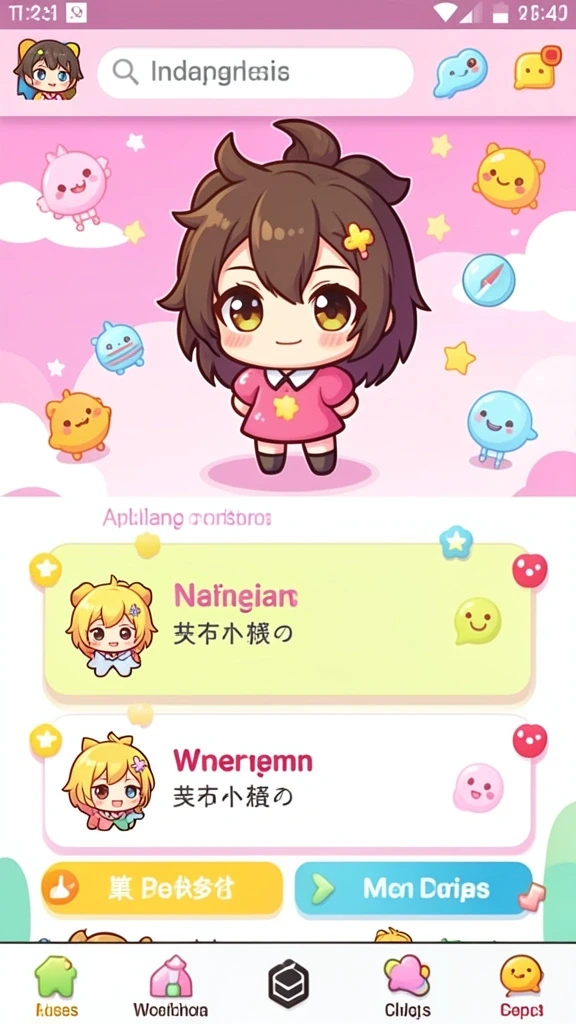Image resolution: width=576 pixels, height=1024 pixels.
Task: Open the center black cube tab
Action: (288, 984)
